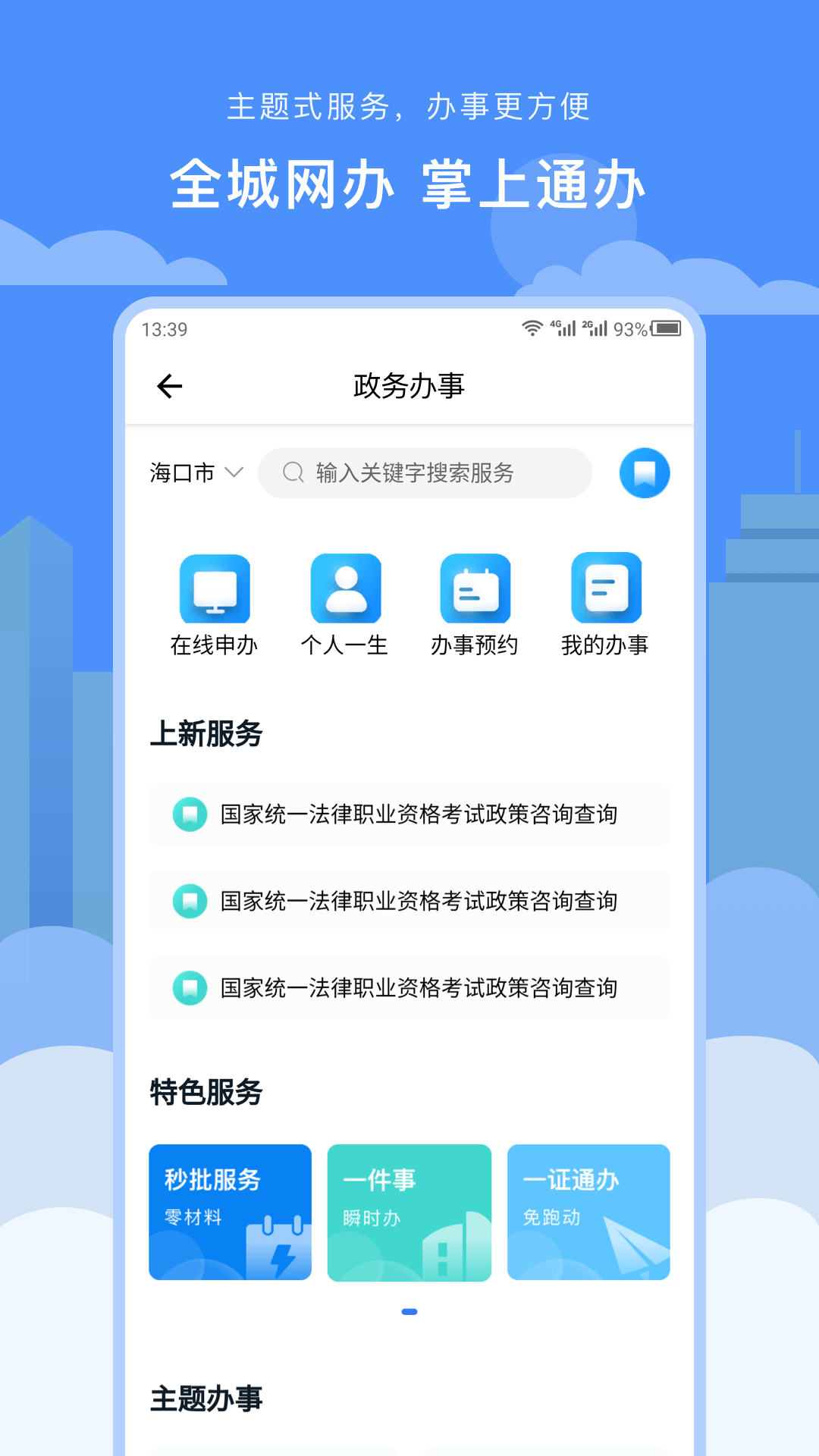Click the blue bookmark icon beside search bar
This screenshot has height=1456, width=819.
coord(643,472)
